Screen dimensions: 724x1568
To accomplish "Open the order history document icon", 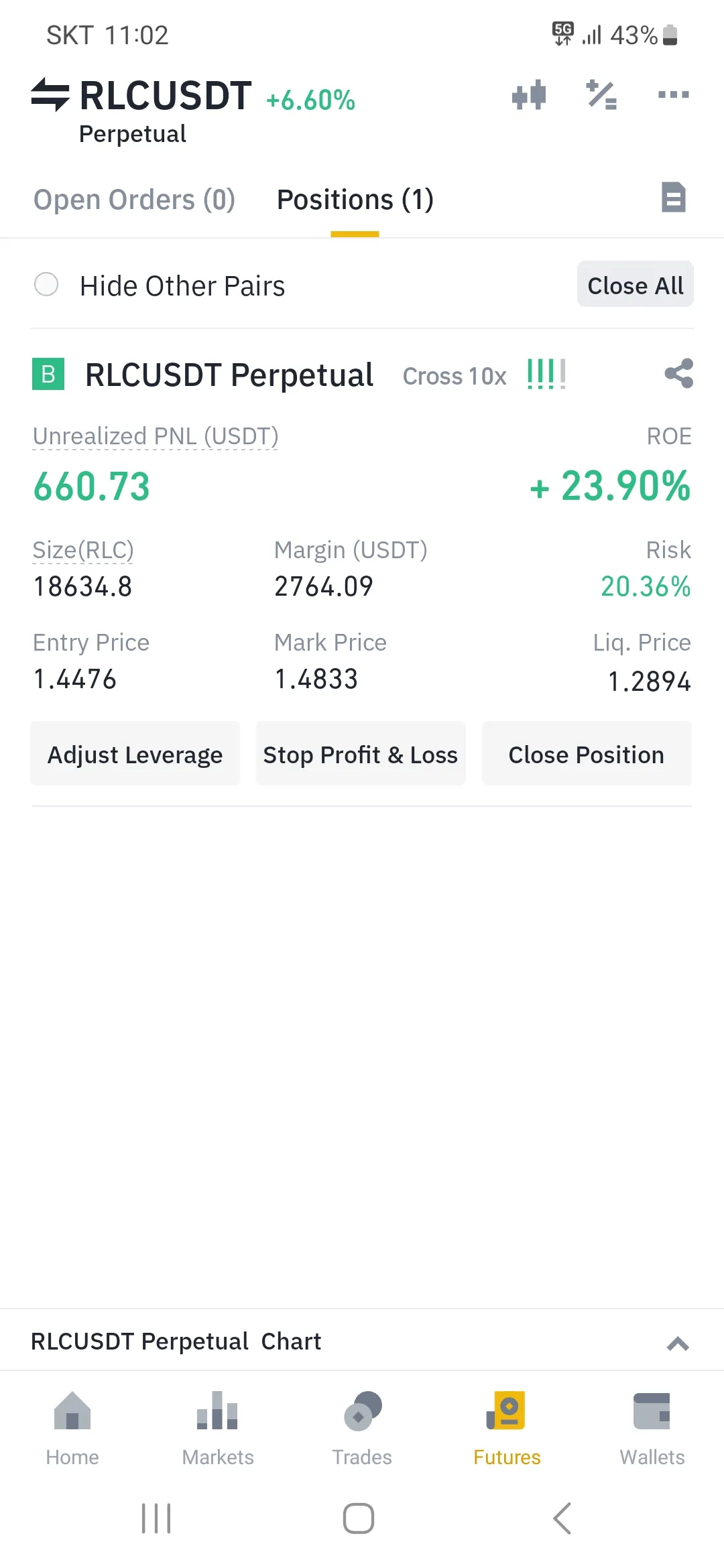I will pyautogui.click(x=673, y=198).
